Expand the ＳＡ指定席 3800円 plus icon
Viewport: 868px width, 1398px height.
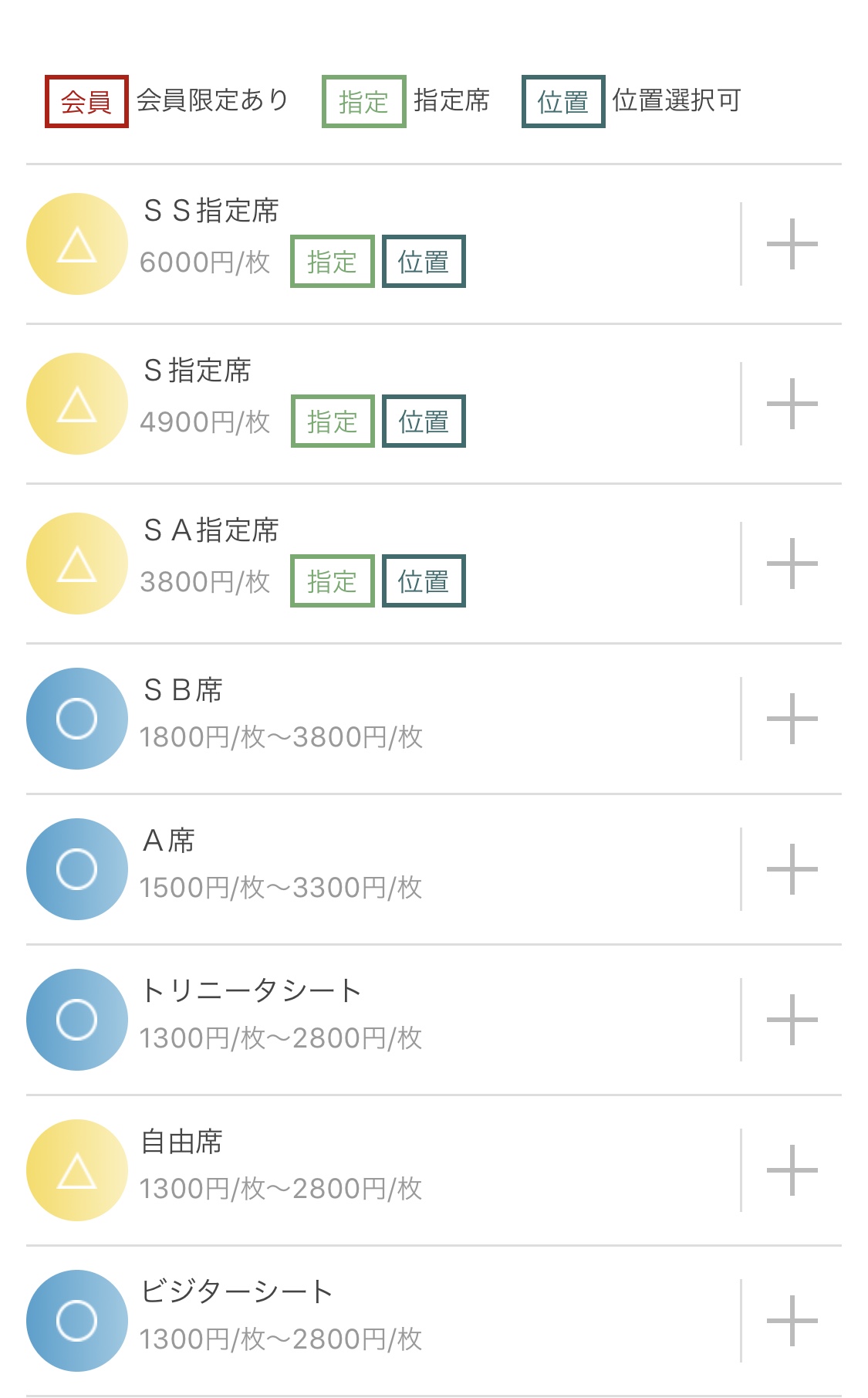792,564
